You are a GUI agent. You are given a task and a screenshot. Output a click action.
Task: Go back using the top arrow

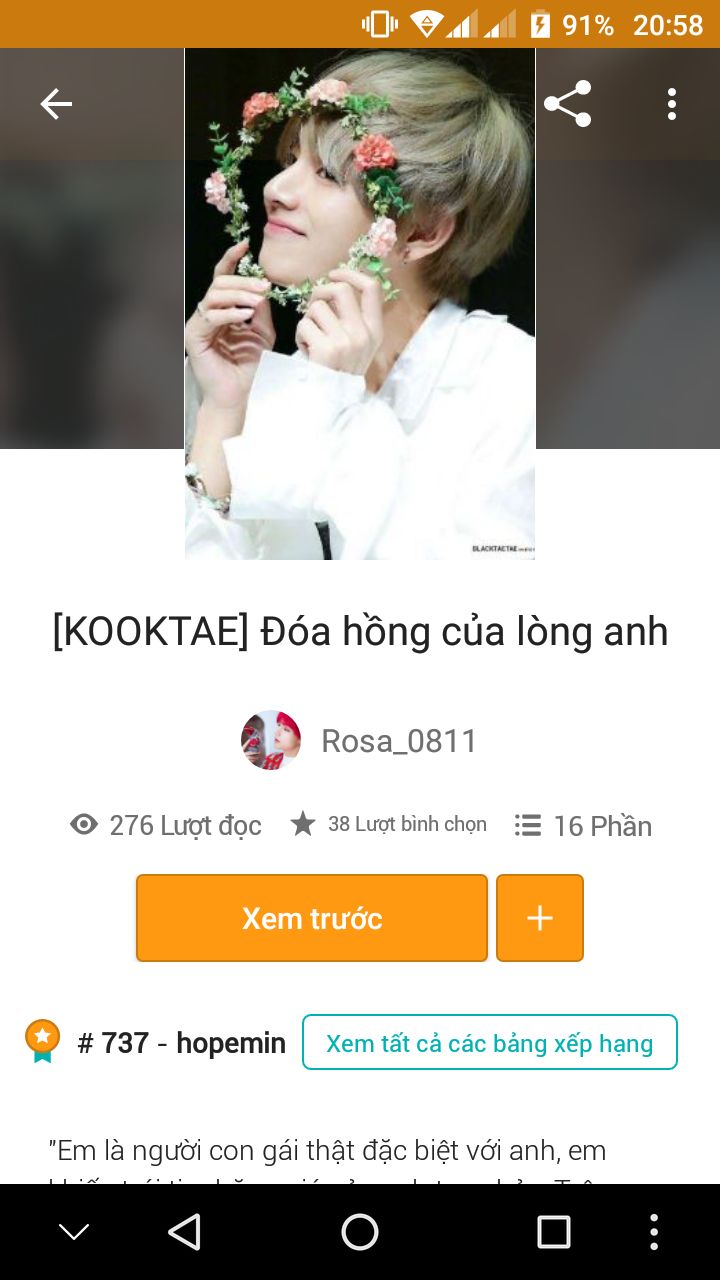pos(56,104)
